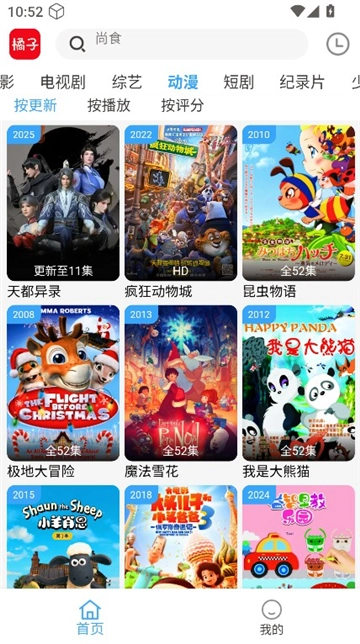Sort by 按评分

pyautogui.click(x=182, y=106)
